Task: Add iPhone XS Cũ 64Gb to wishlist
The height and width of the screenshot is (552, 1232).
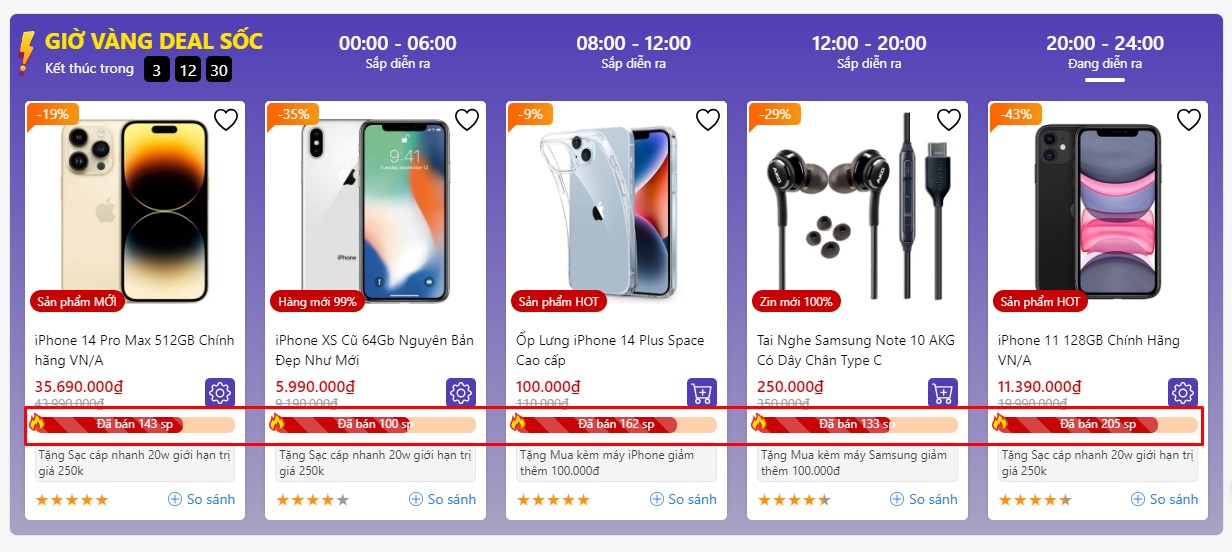Action: 467,120
